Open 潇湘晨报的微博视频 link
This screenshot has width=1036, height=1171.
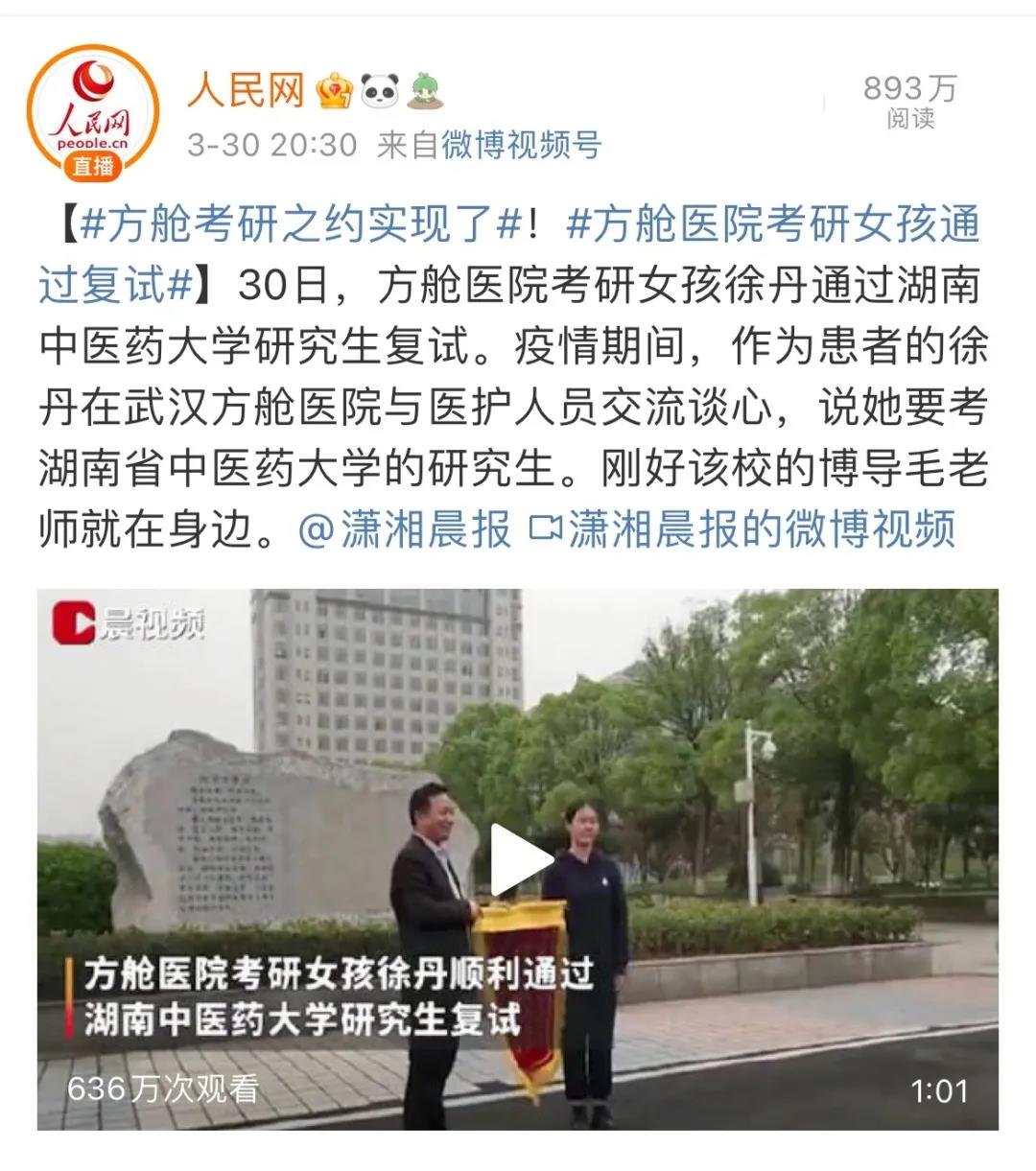[x=744, y=528]
